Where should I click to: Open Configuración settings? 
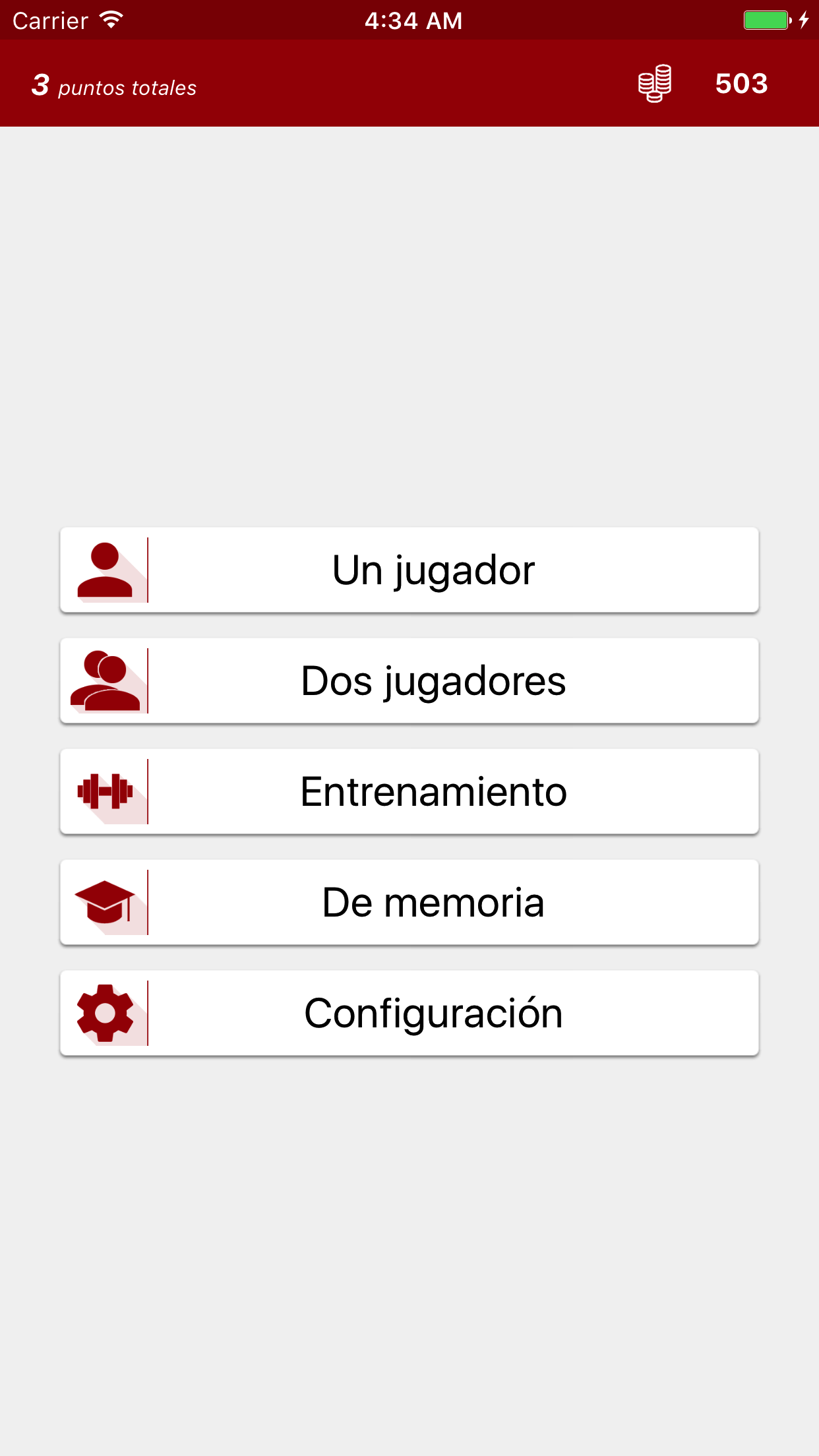(x=409, y=1013)
